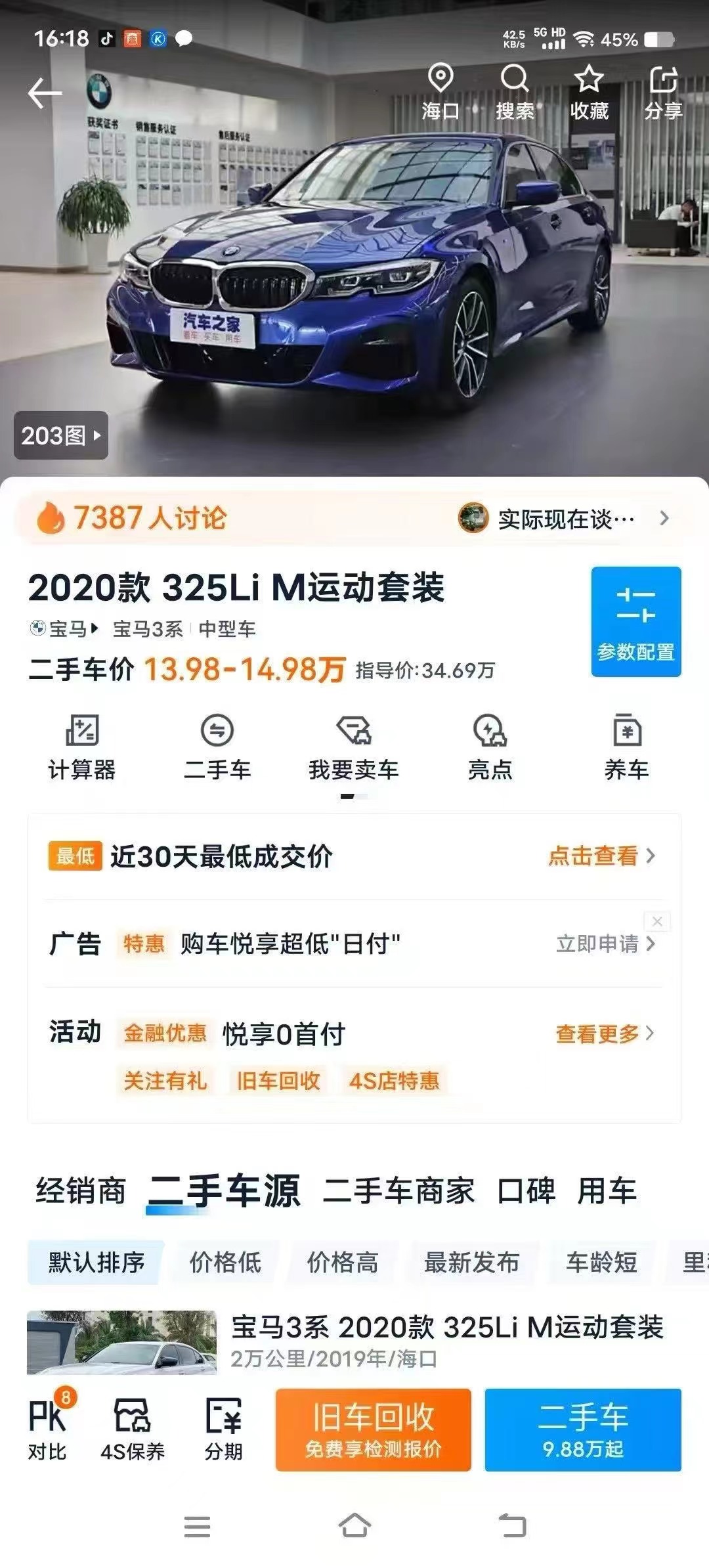Image resolution: width=709 pixels, height=1568 pixels.
Task: Open the 计算器 calculator
Action: point(81,747)
